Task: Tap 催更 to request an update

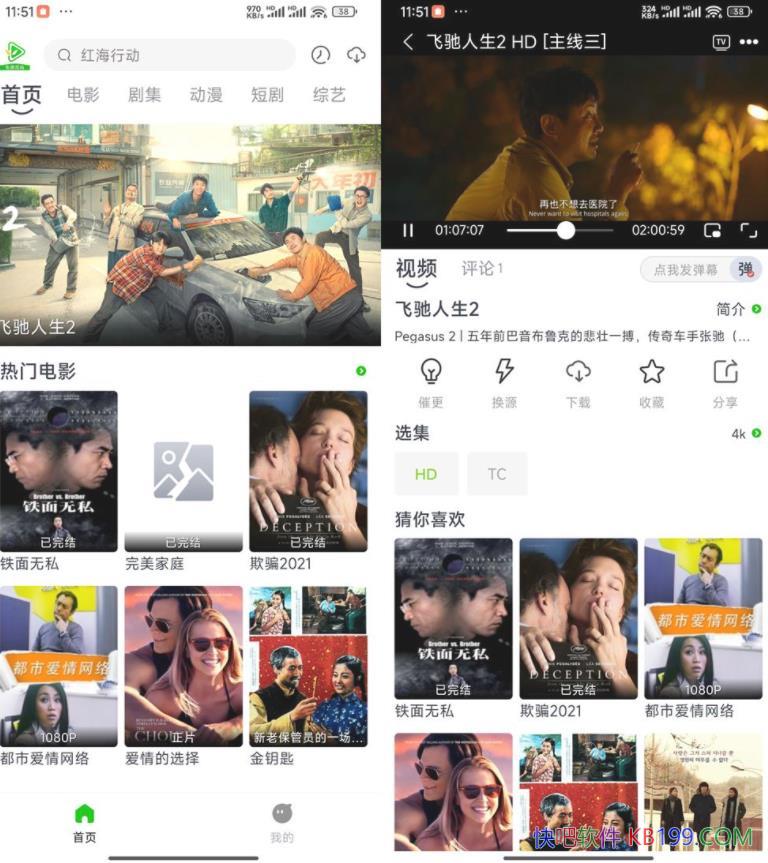Action: pyautogui.click(x=431, y=382)
